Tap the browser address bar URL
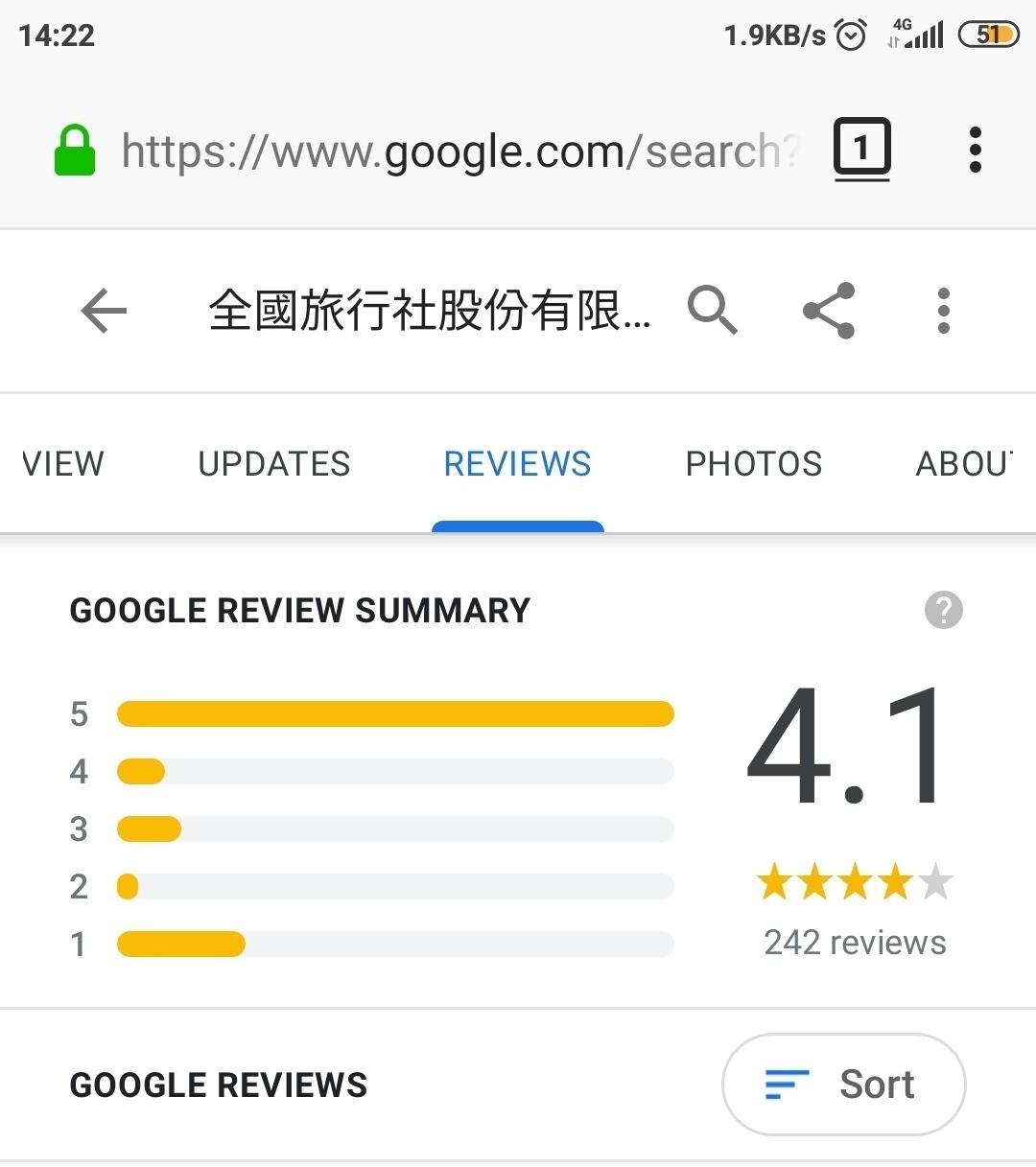Viewport: 1036px width, 1167px height. click(x=459, y=151)
